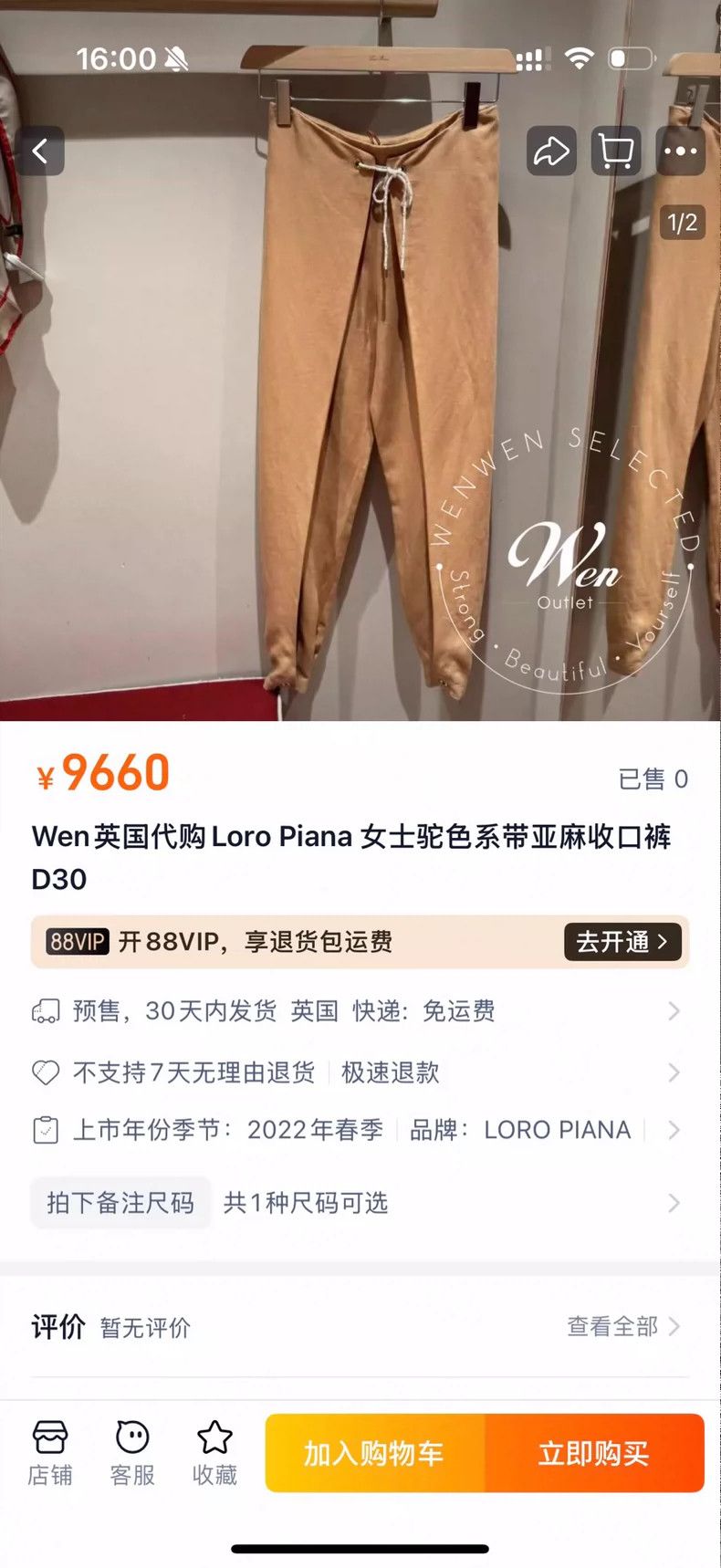This screenshot has width=721, height=1568.
Task: Share this Loro Piana product
Action: [551, 151]
